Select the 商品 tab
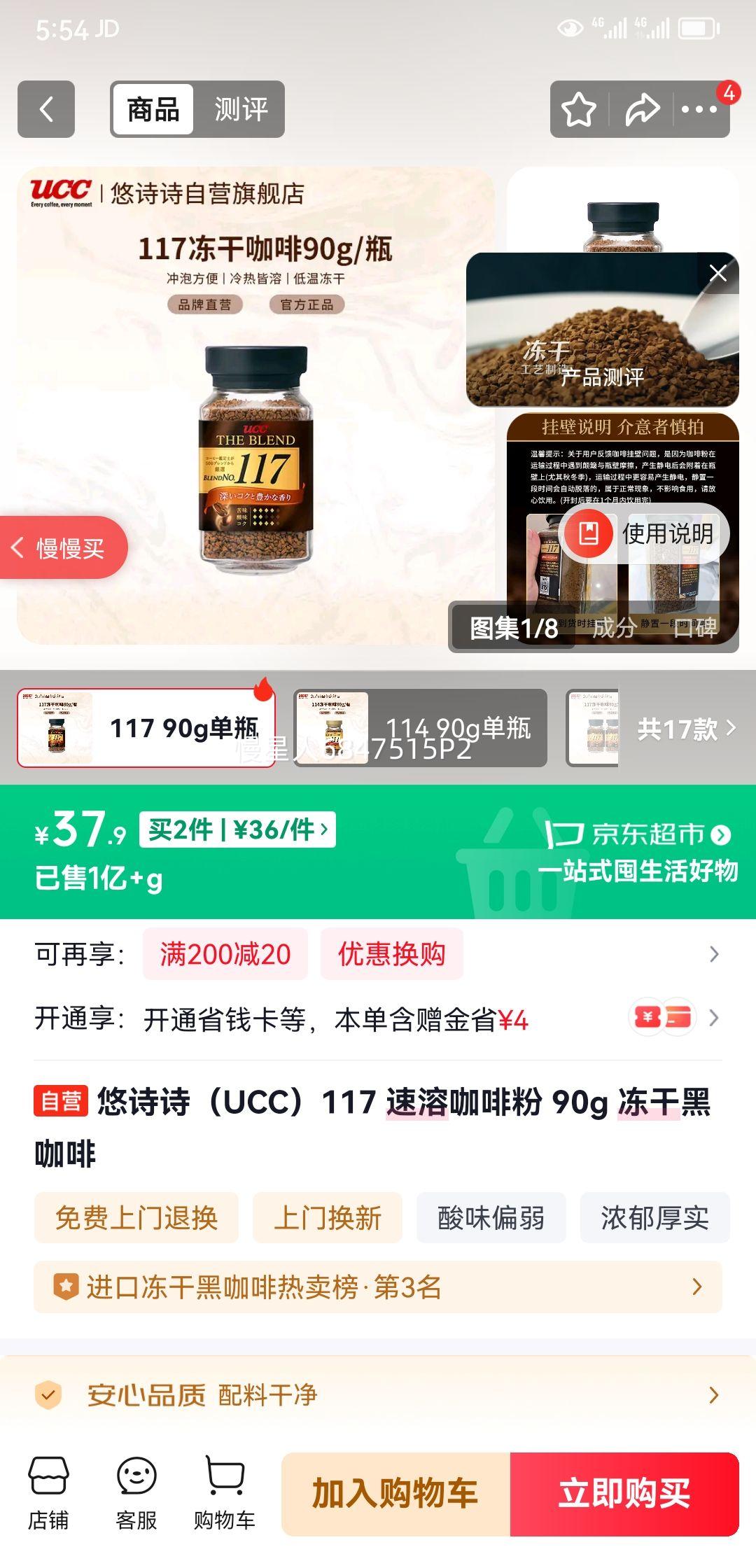 pos(153,110)
